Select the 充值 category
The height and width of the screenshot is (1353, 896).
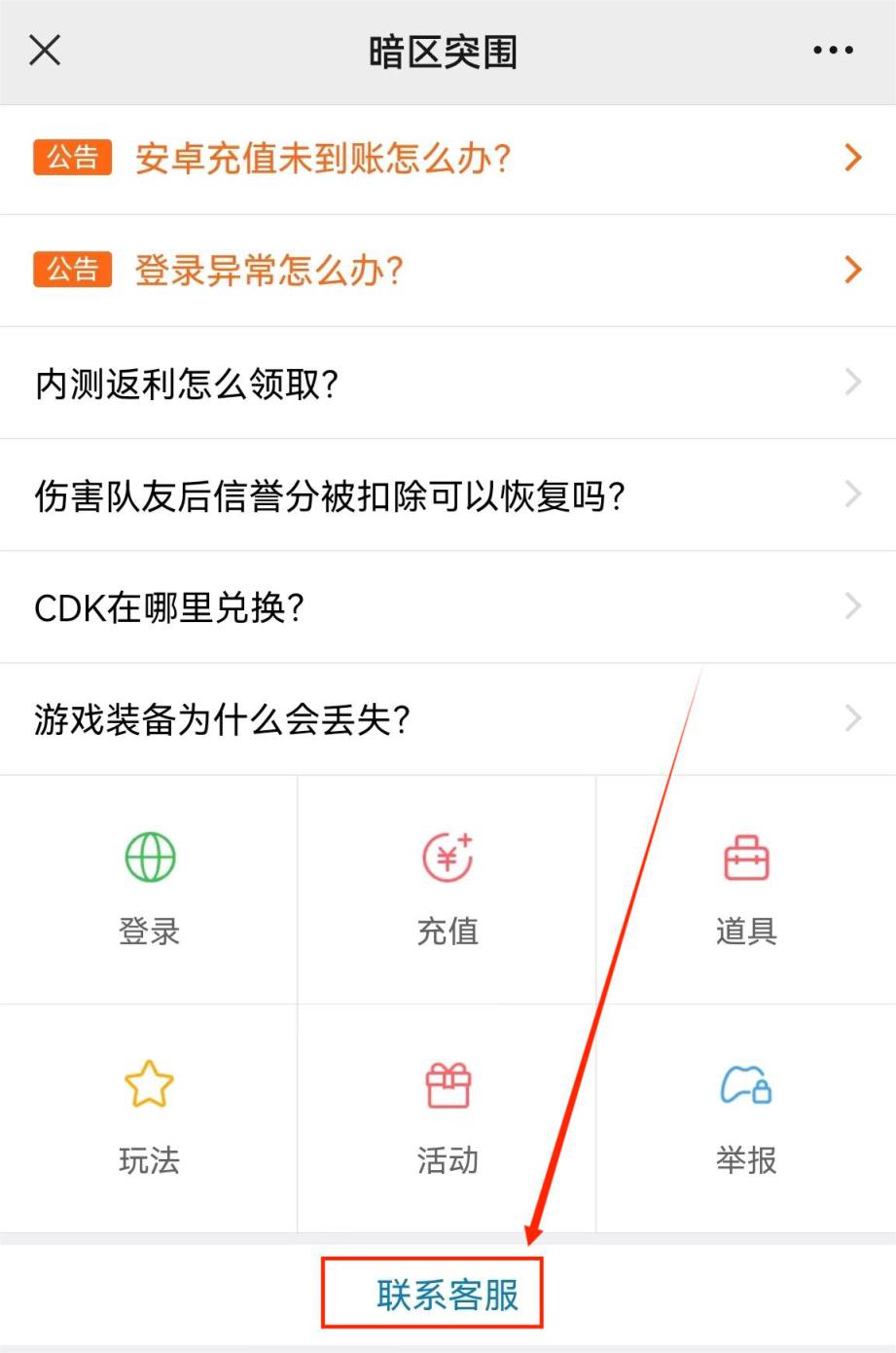point(448,889)
